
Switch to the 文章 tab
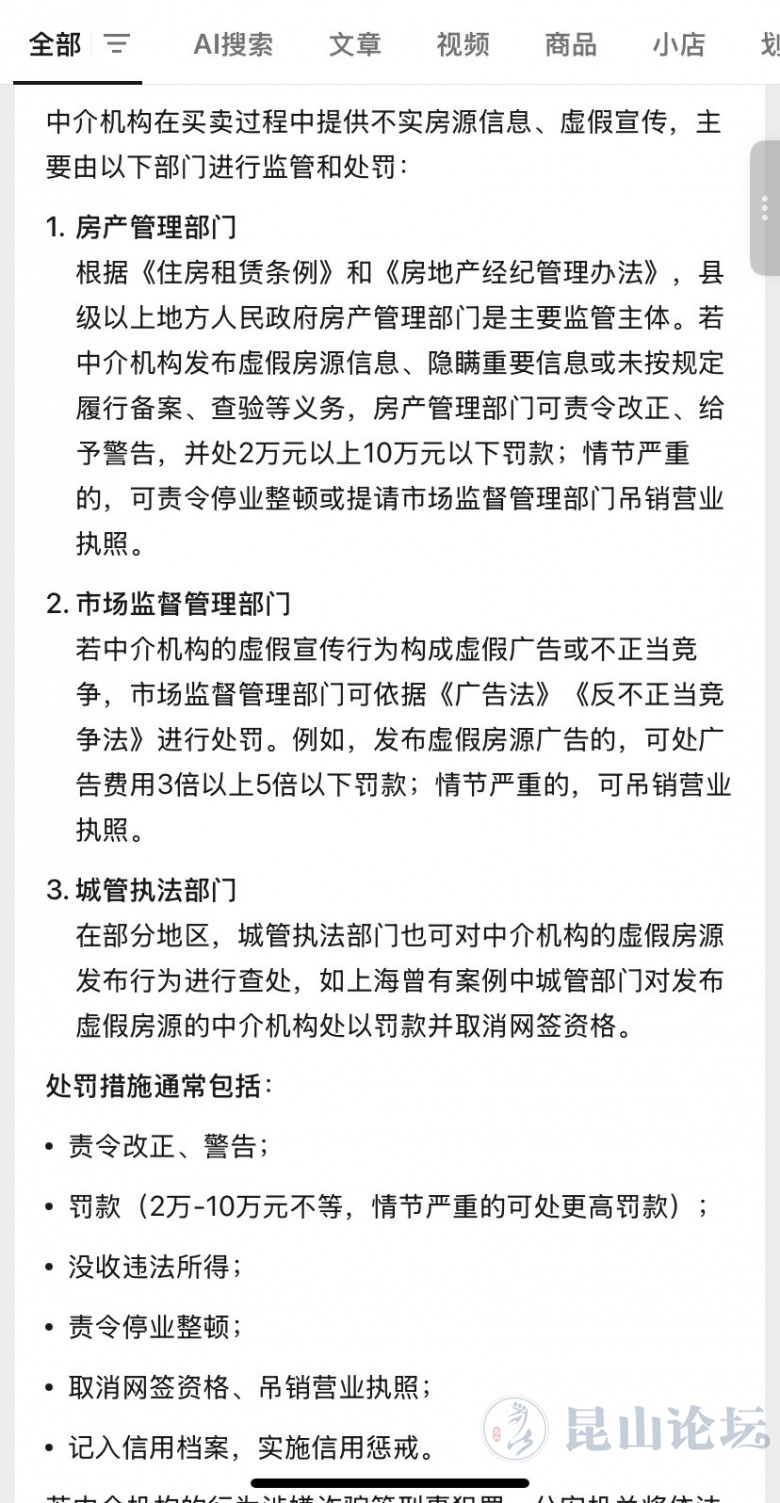point(355,44)
